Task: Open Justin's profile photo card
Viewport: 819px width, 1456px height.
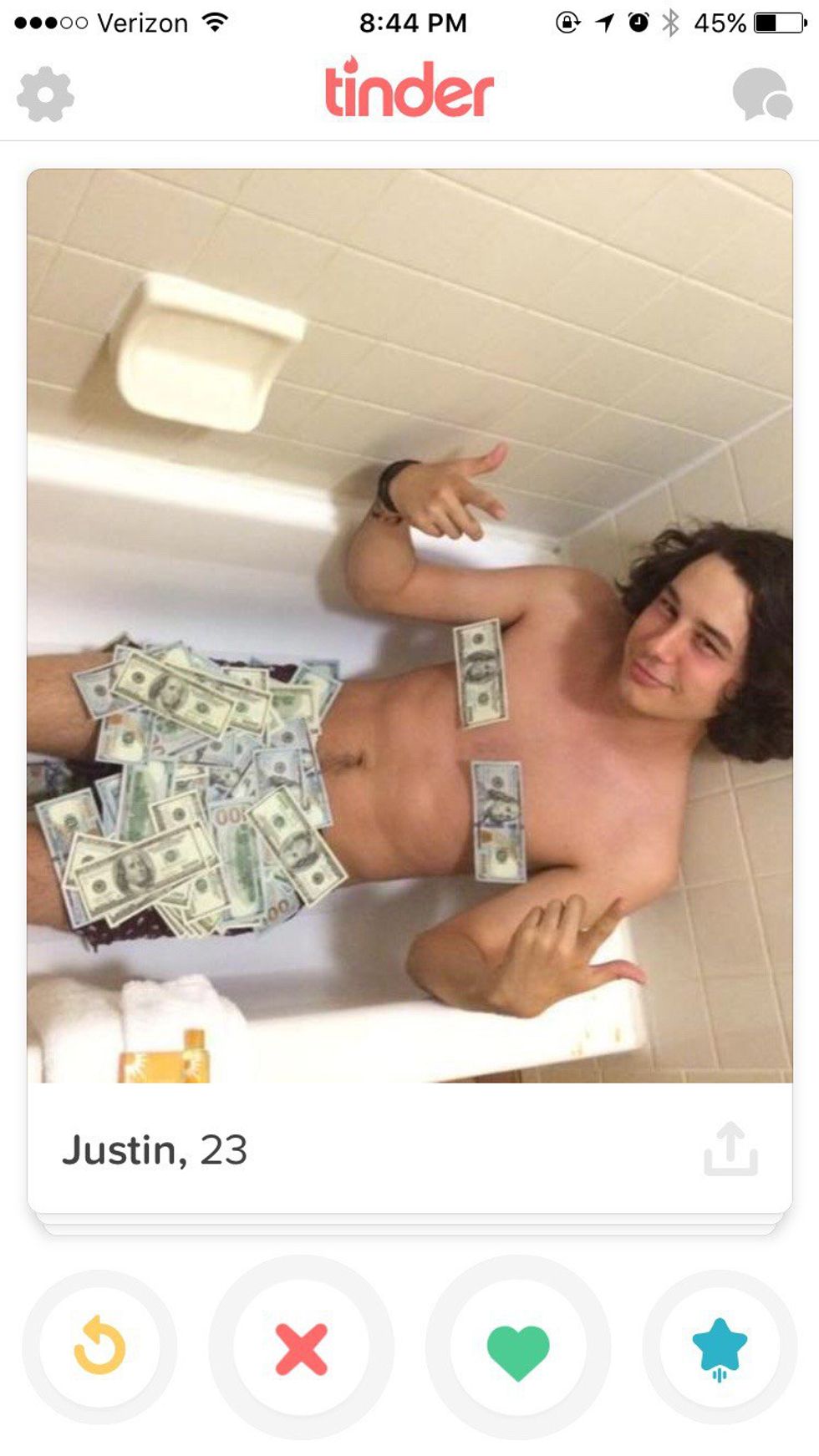Action: point(409,625)
